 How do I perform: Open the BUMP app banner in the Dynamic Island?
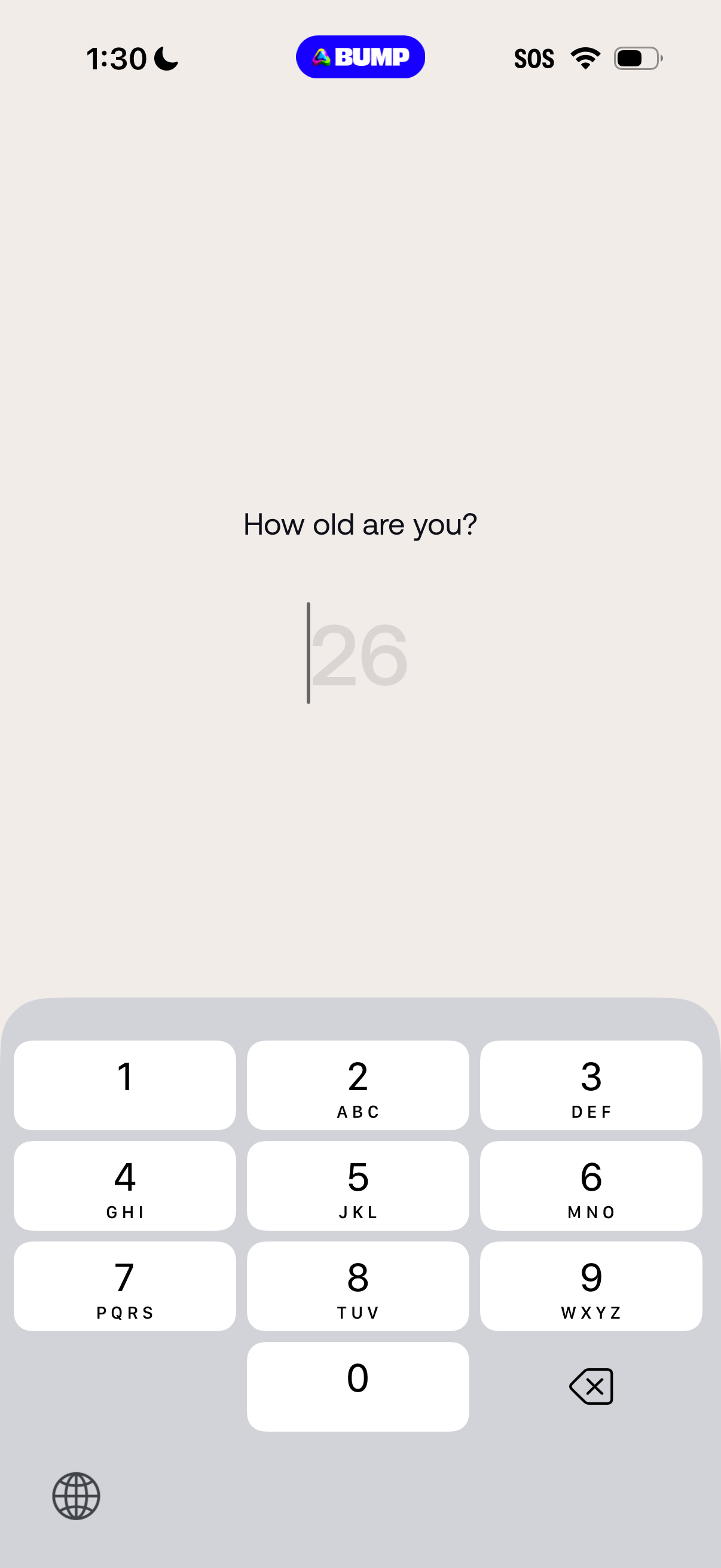[x=359, y=57]
